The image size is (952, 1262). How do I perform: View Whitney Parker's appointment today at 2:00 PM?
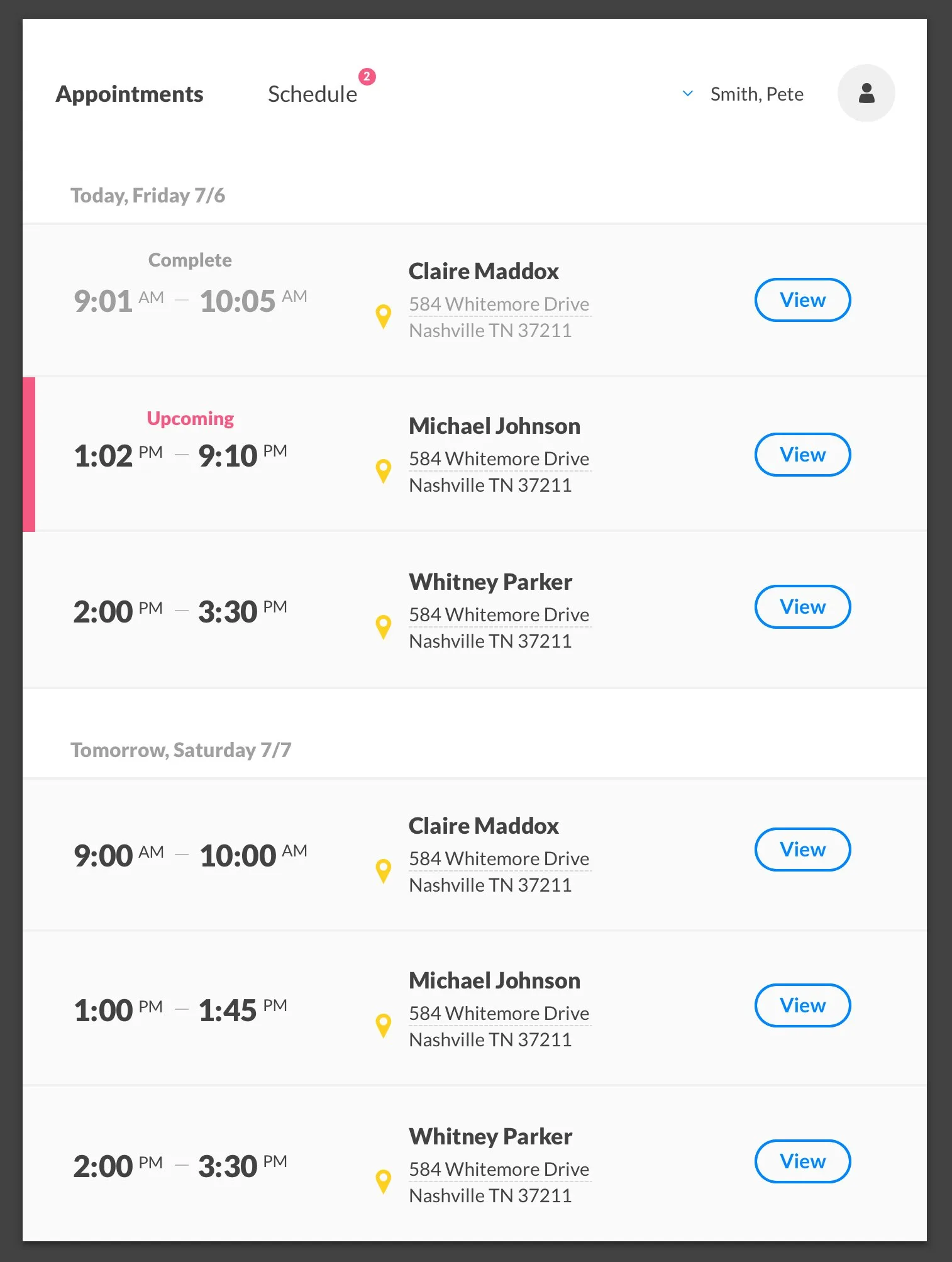pyautogui.click(x=802, y=607)
